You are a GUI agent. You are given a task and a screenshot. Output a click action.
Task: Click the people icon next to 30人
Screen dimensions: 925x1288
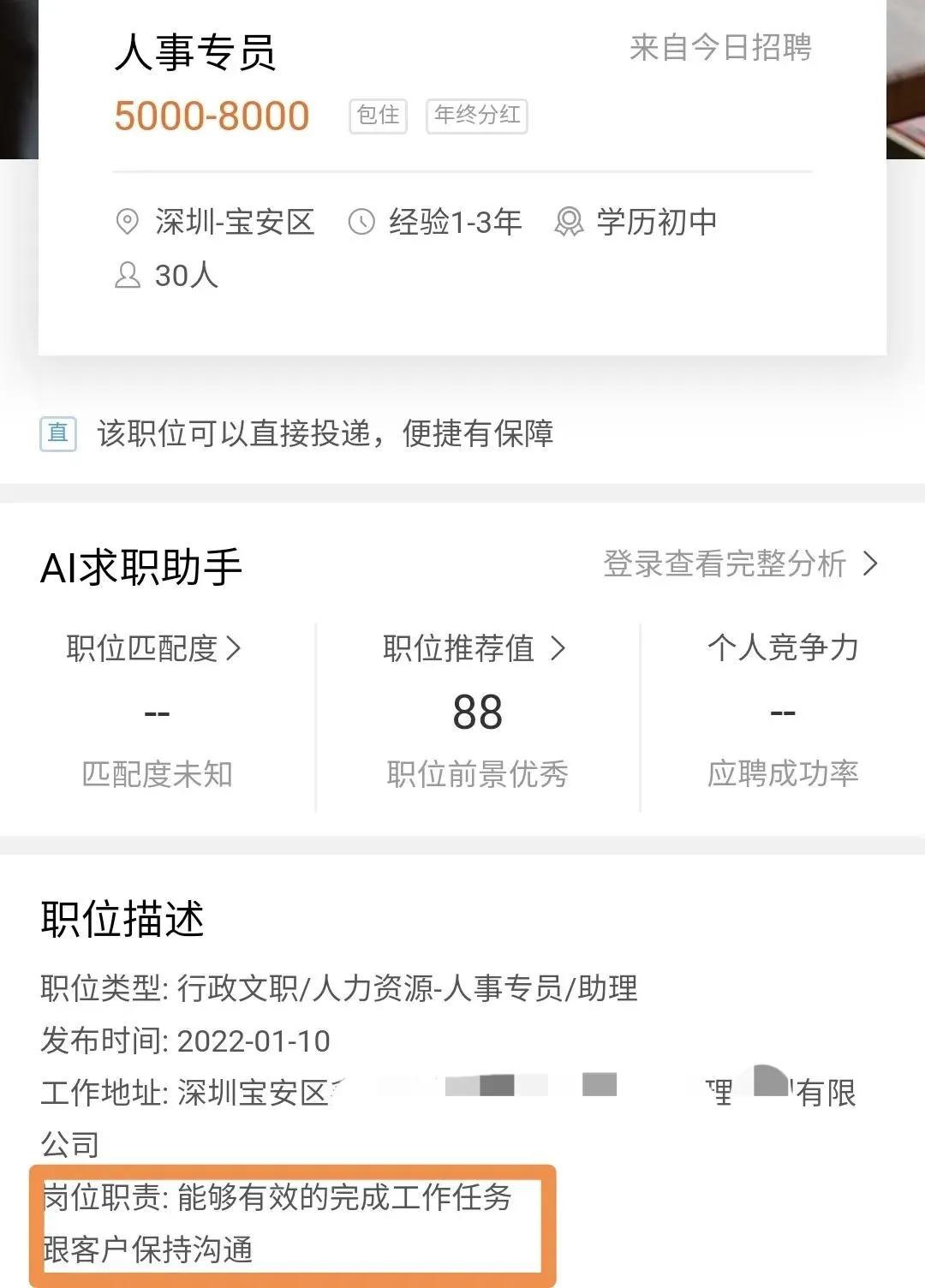click(127, 276)
